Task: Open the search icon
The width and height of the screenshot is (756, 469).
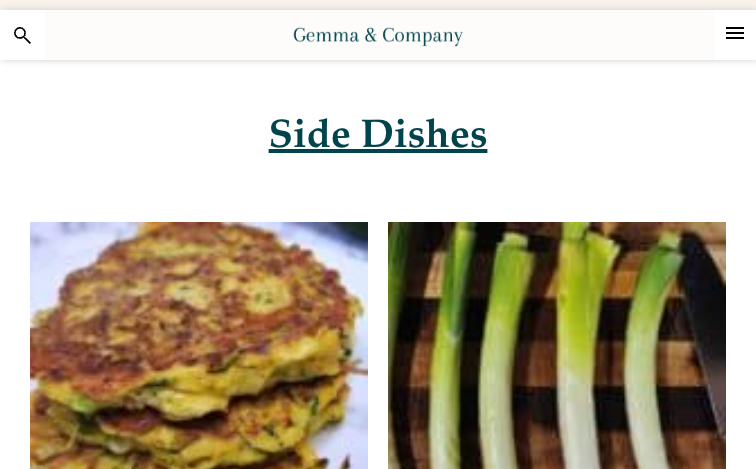Action: (22, 36)
